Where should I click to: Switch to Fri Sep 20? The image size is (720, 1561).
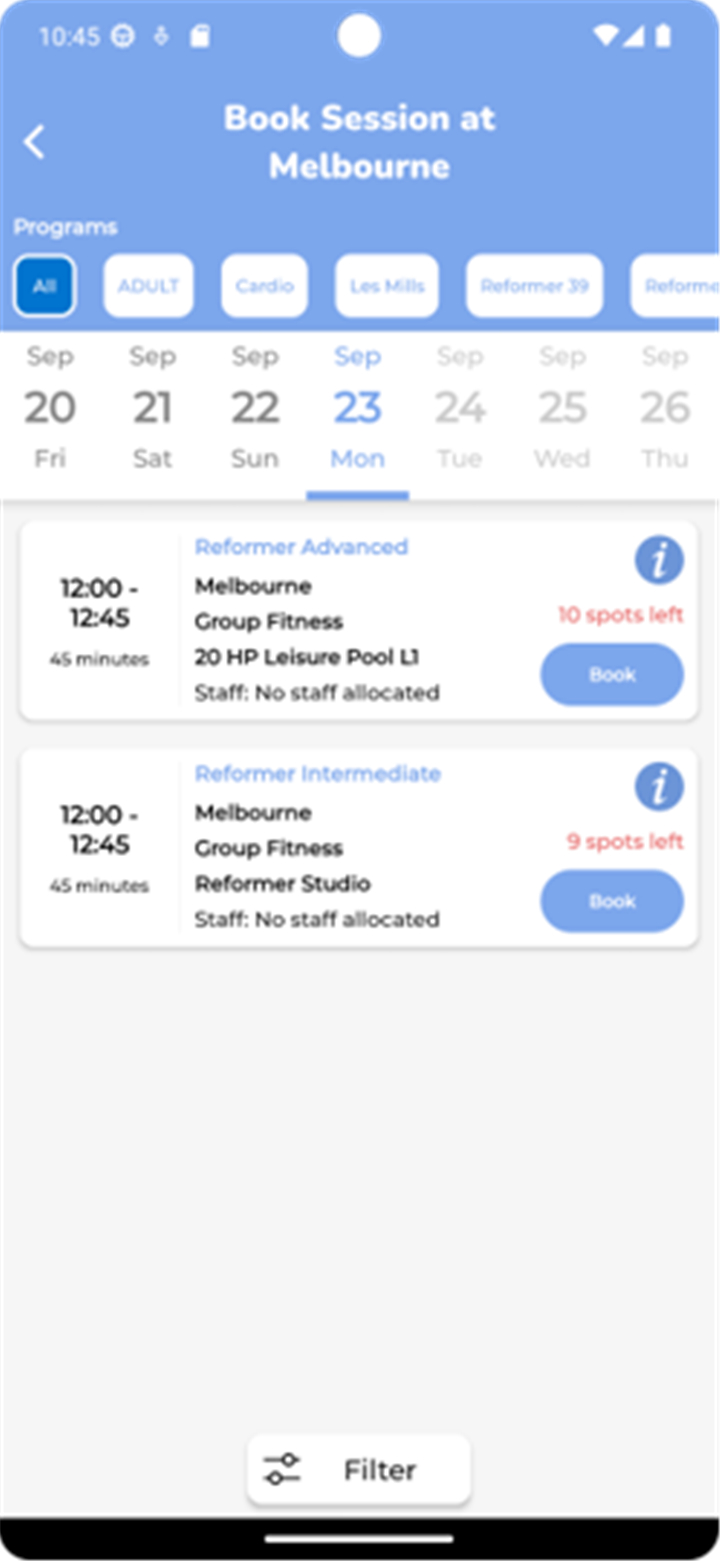coord(50,408)
